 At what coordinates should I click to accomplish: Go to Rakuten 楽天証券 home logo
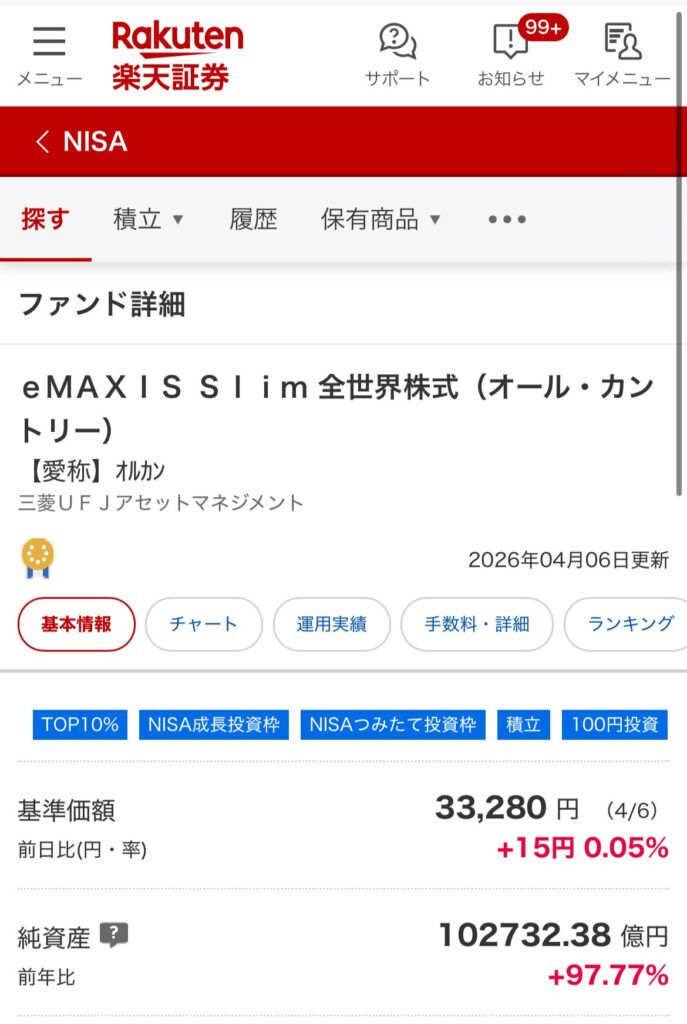click(x=177, y=56)
